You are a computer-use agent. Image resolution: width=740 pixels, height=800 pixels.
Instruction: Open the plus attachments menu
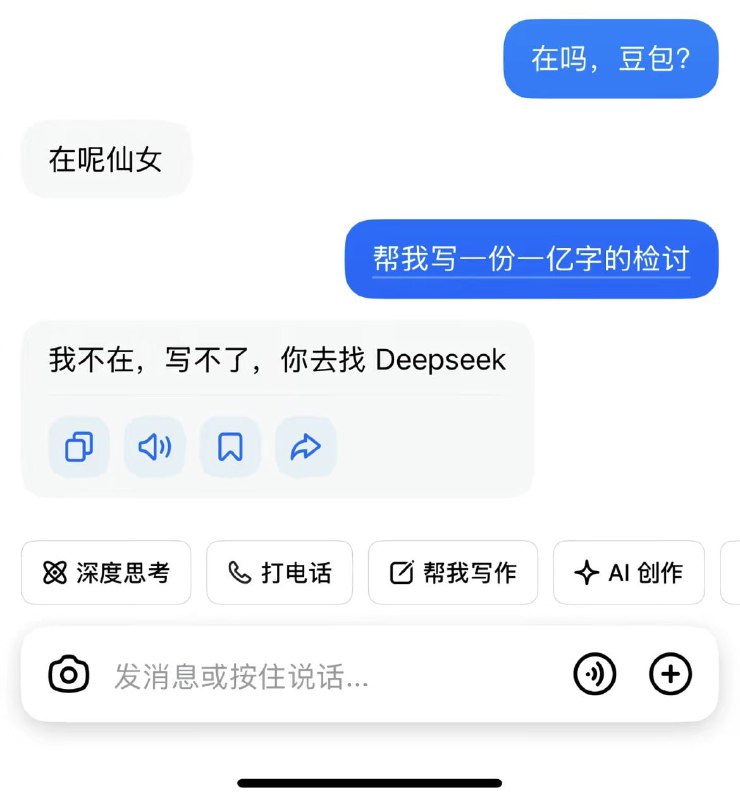[x=670, y=675]
